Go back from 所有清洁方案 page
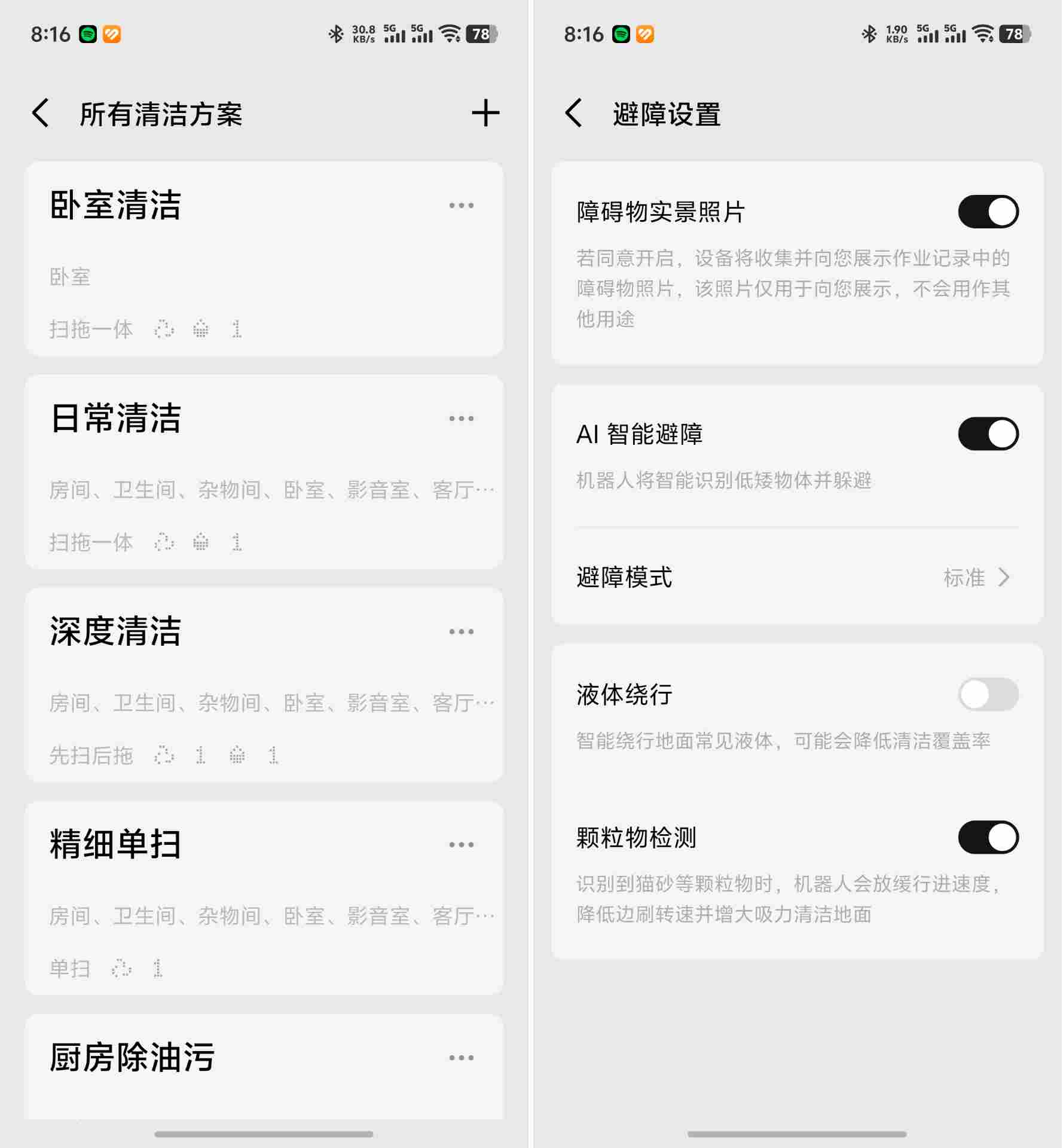Screen dimensions: 1063x1148 coord(41,114)
